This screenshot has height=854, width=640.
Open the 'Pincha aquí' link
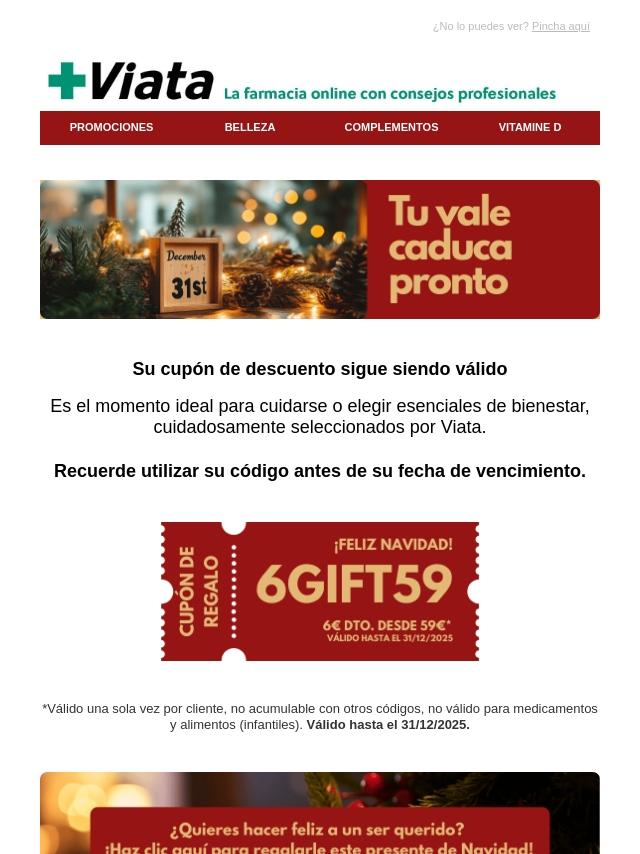click(560, 26)
